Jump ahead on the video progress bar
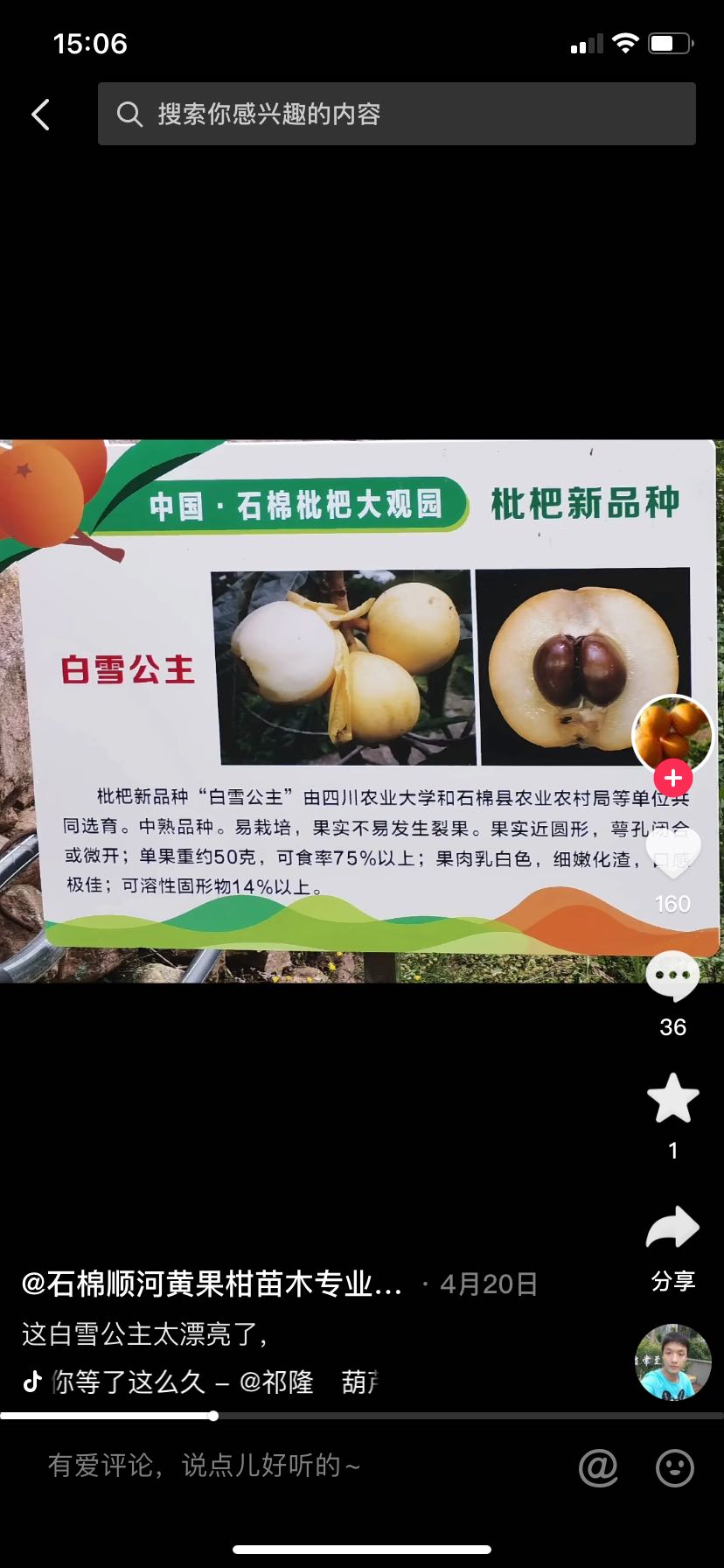 coord(469,1416)
